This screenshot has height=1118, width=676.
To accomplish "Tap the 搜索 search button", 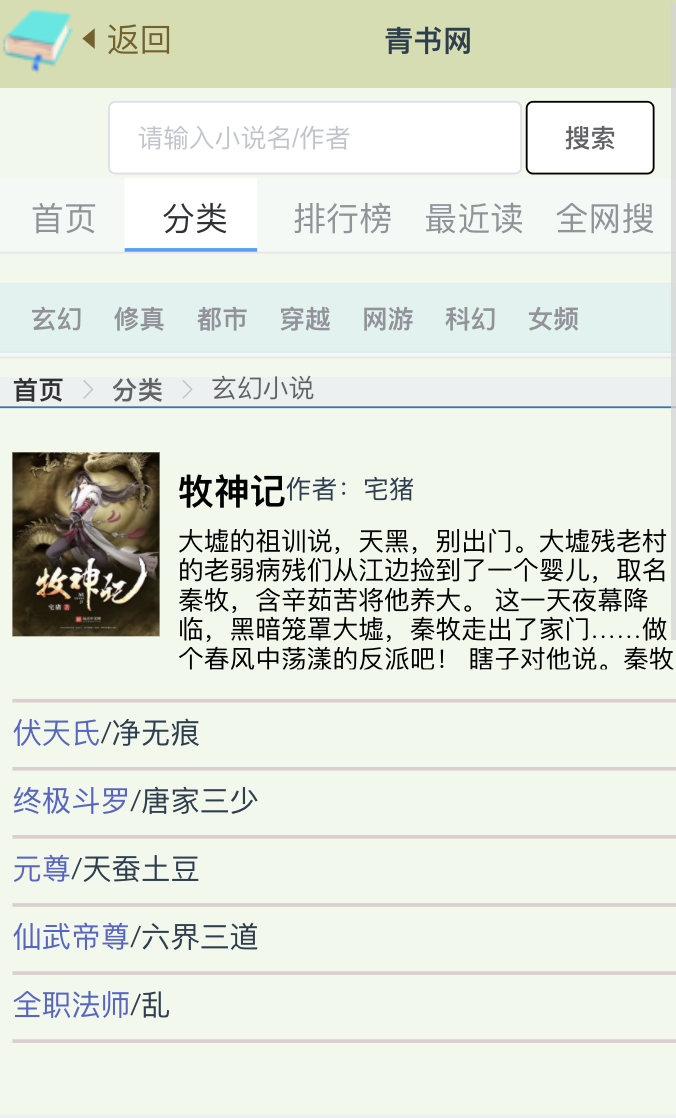I will (590, 138).
